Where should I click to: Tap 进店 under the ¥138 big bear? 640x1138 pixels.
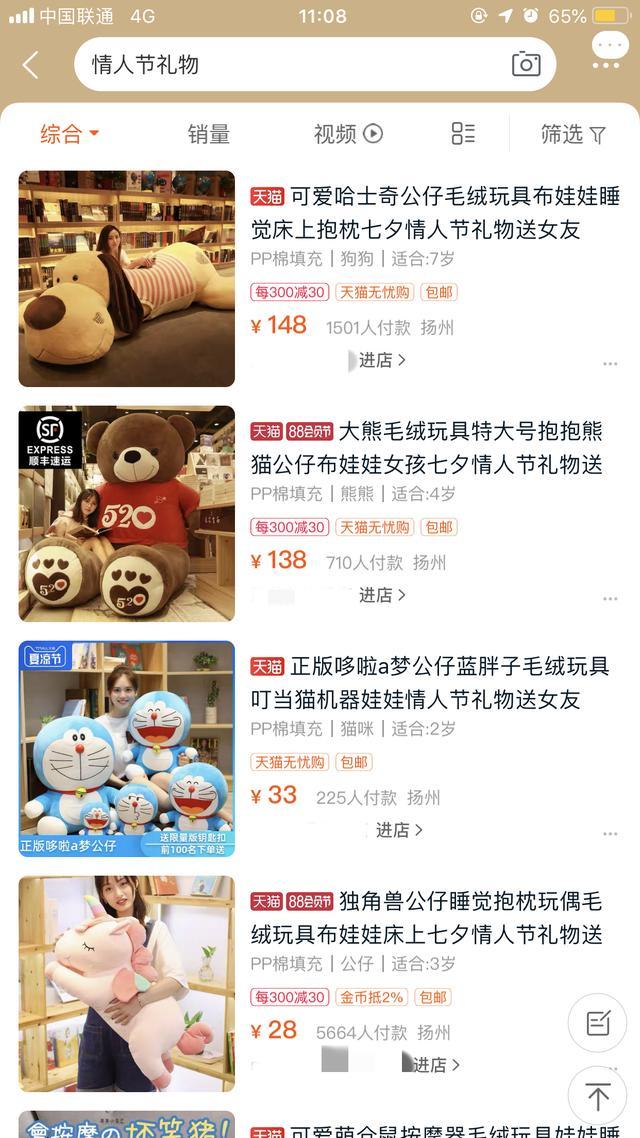382,595
